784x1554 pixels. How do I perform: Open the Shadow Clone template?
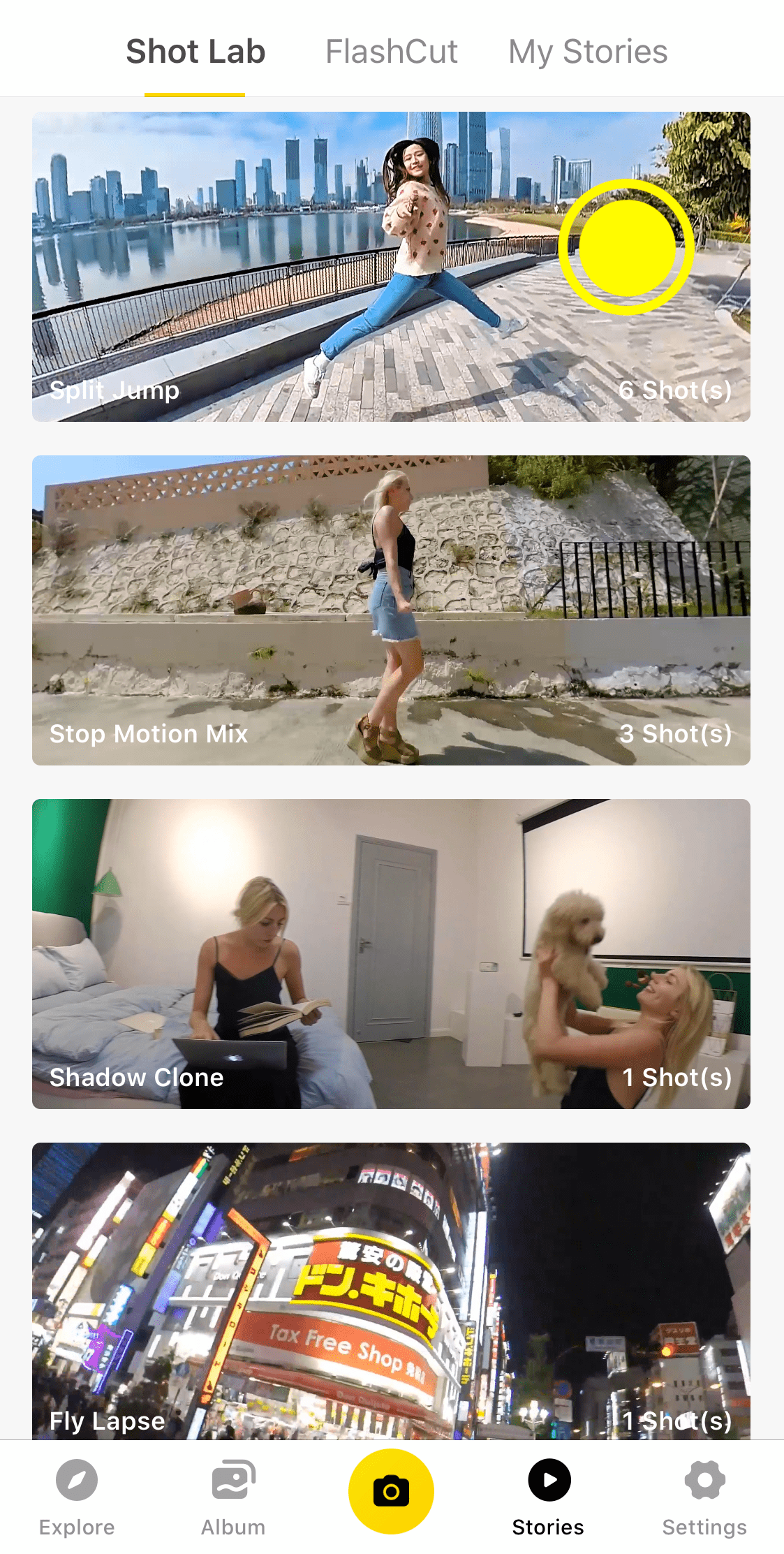click(391, 953)
